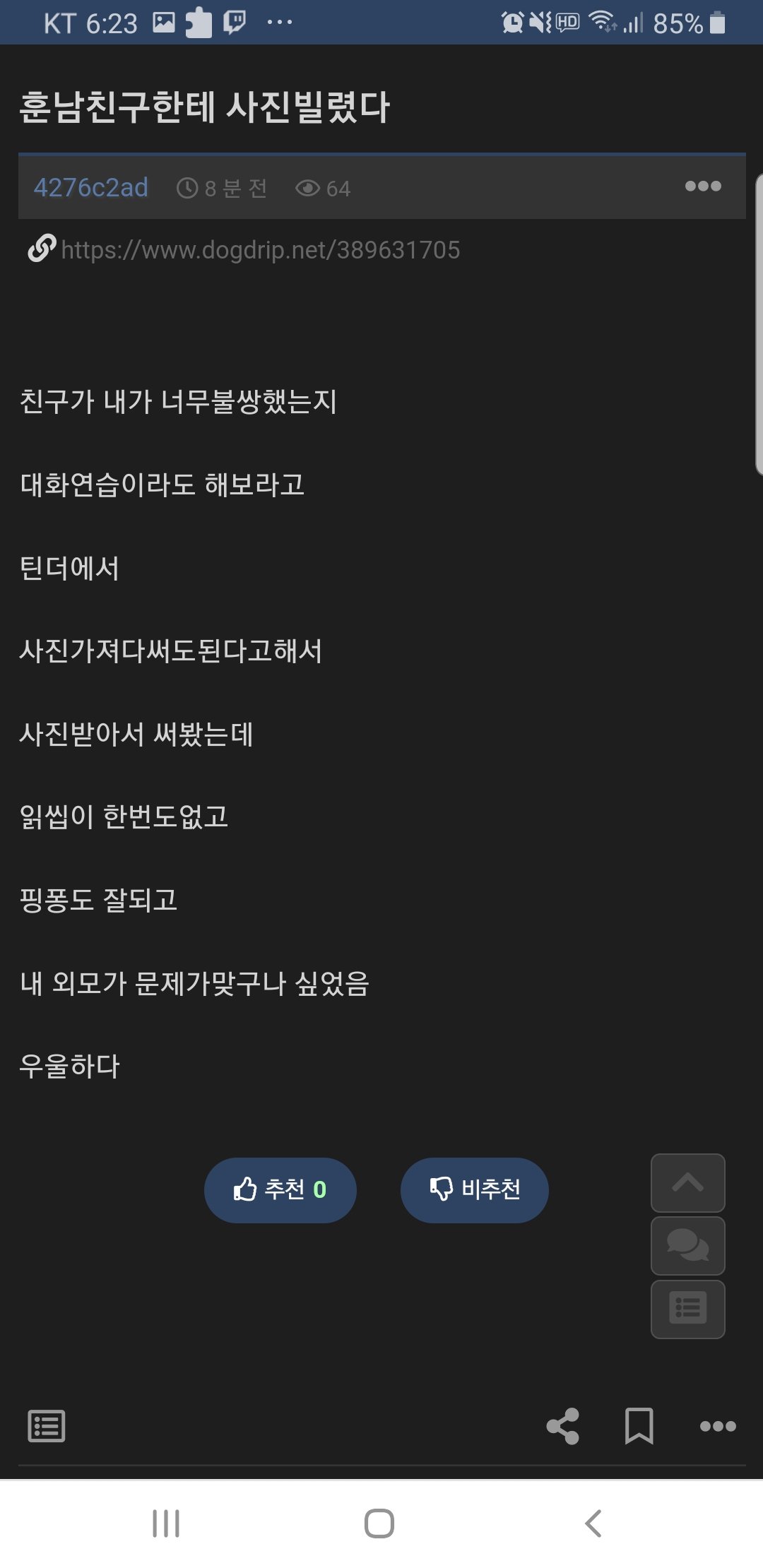The image size is (763, 1568).
Task: Tap the eye icon showing 64 views
Action: coord(309,186)
